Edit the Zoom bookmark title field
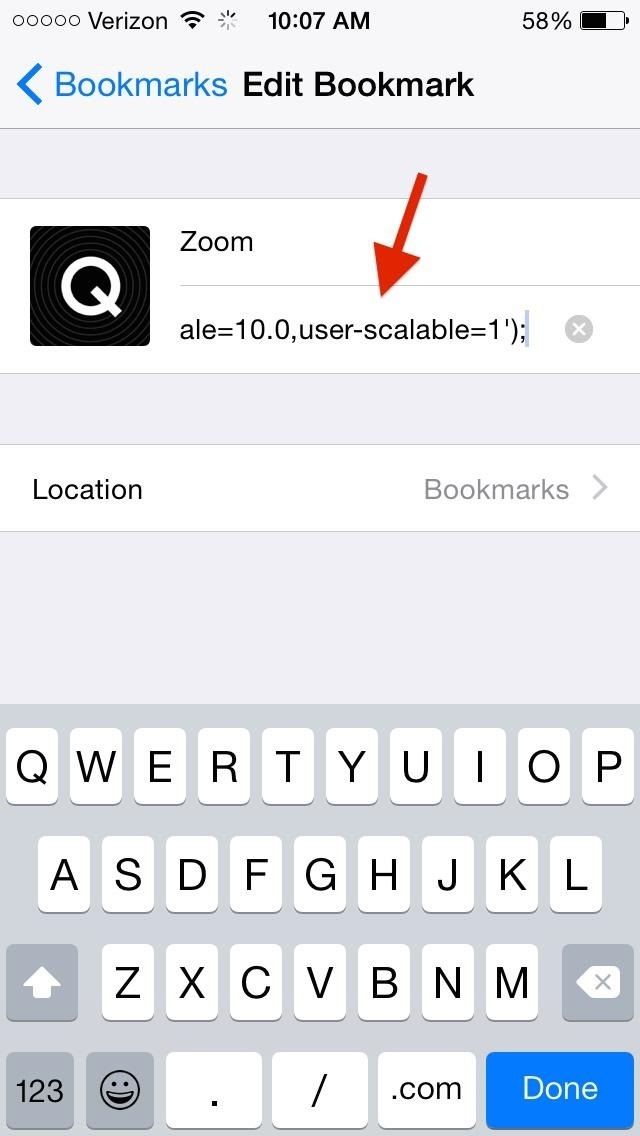Screen dimensions: 640x1136 (360, 242)
